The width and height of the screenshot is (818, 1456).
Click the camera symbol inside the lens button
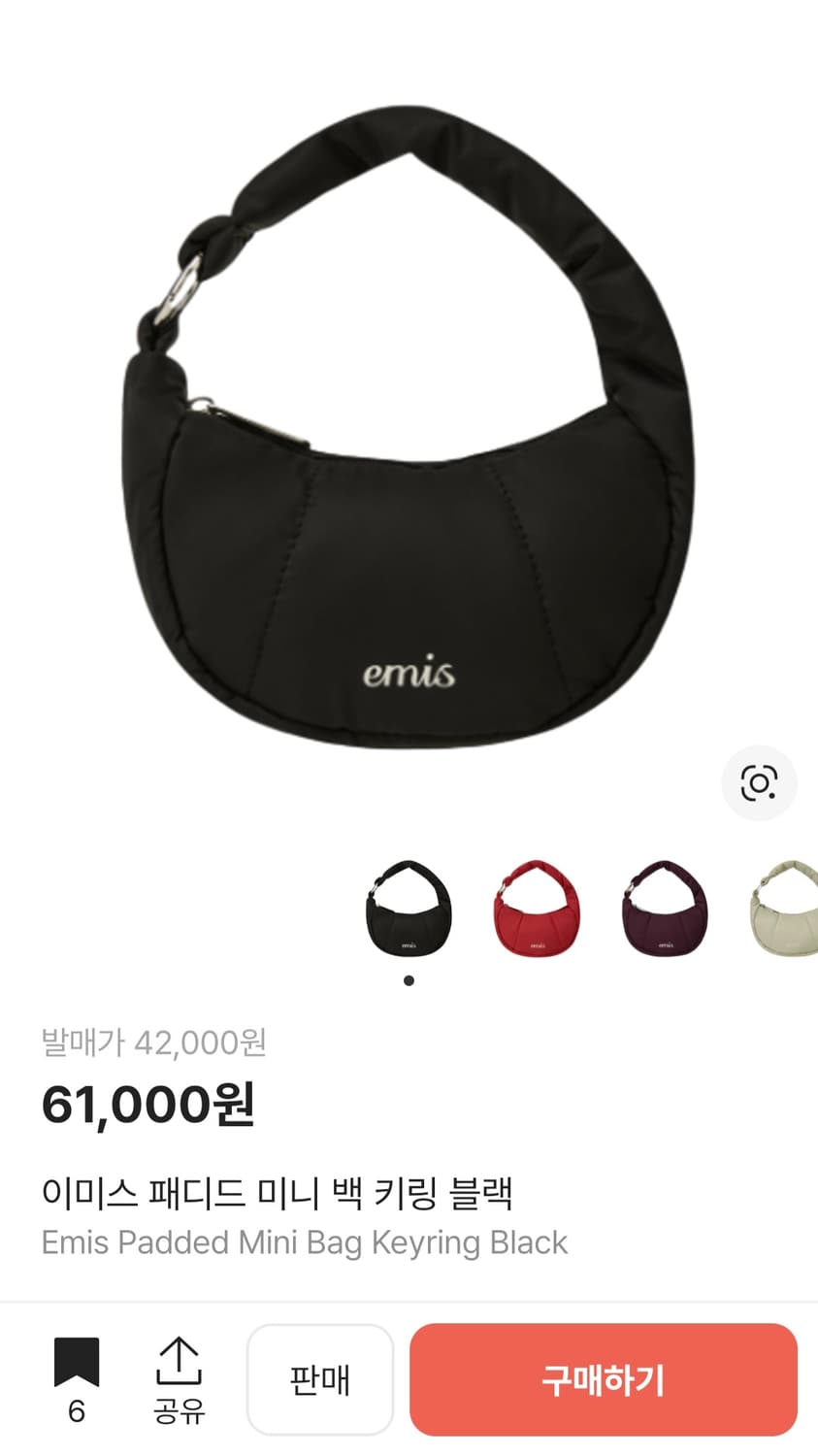(760, 783)
